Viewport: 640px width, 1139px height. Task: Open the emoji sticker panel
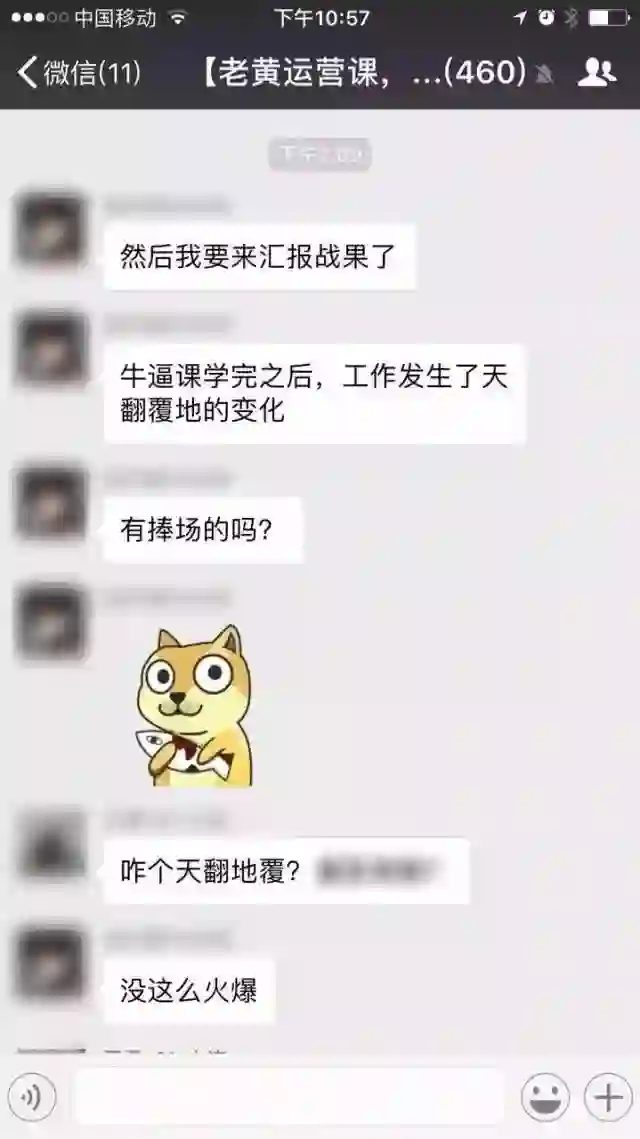point(545,1097)
